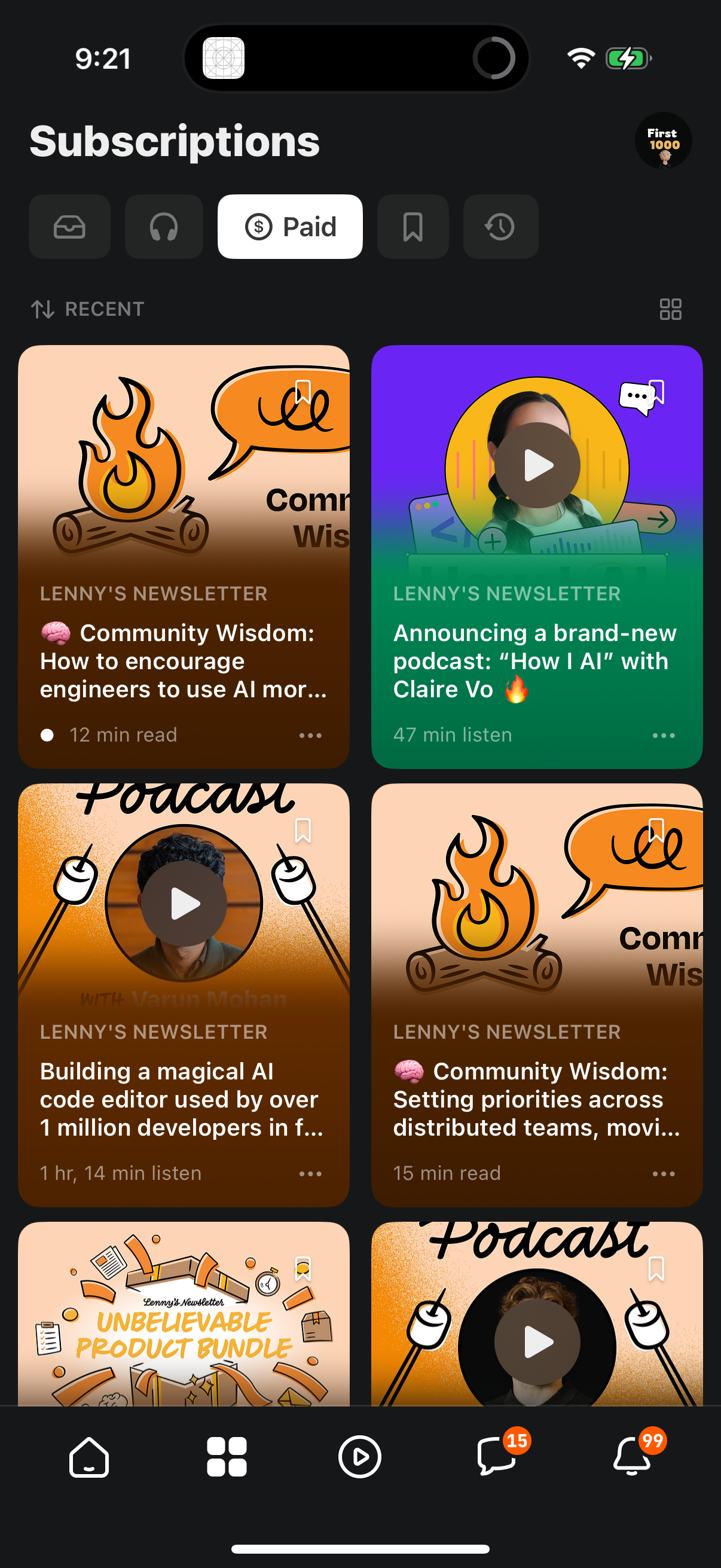The height and width of the screenshot is (1568, 721).
Task: Open the inbox filter icon
Action: 69,227
